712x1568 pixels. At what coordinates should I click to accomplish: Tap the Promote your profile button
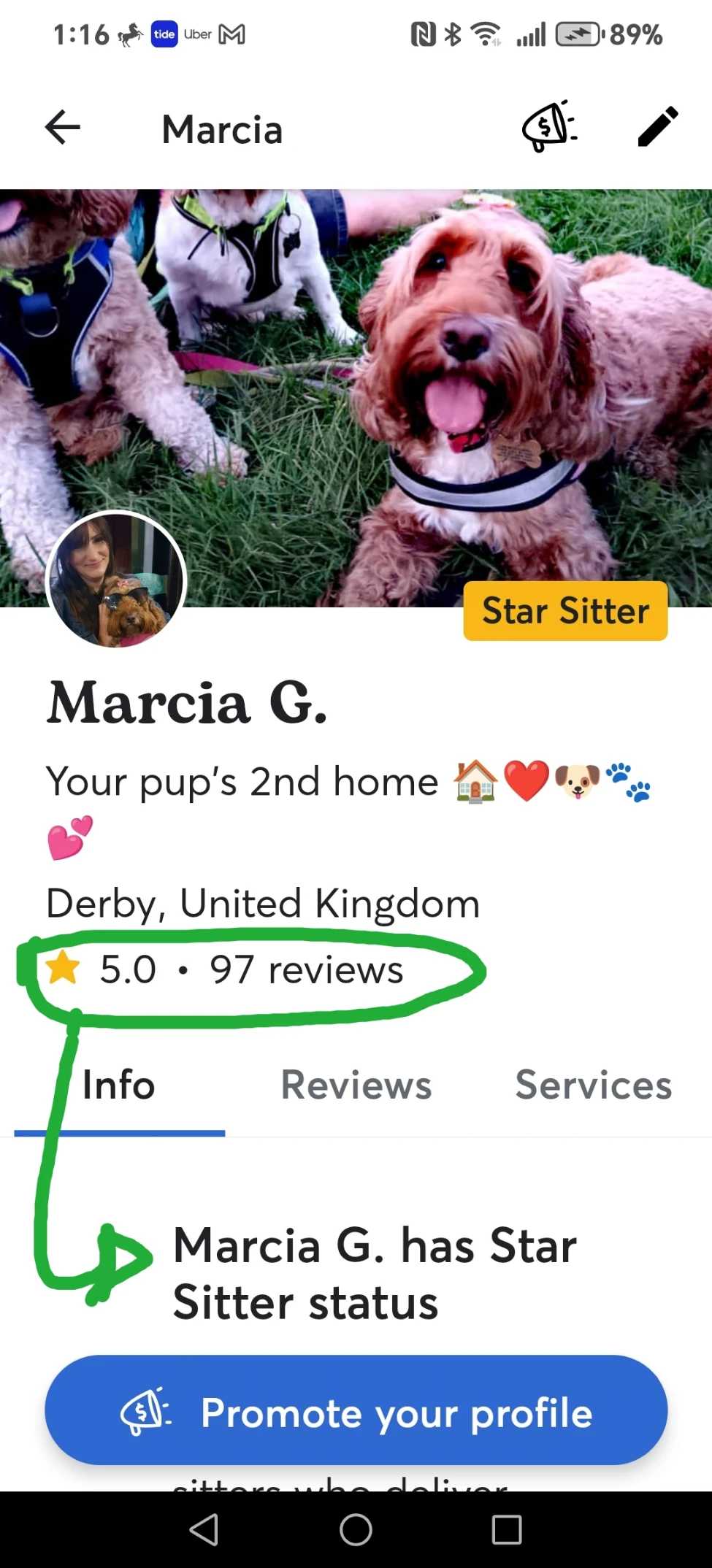[356, 1410]
